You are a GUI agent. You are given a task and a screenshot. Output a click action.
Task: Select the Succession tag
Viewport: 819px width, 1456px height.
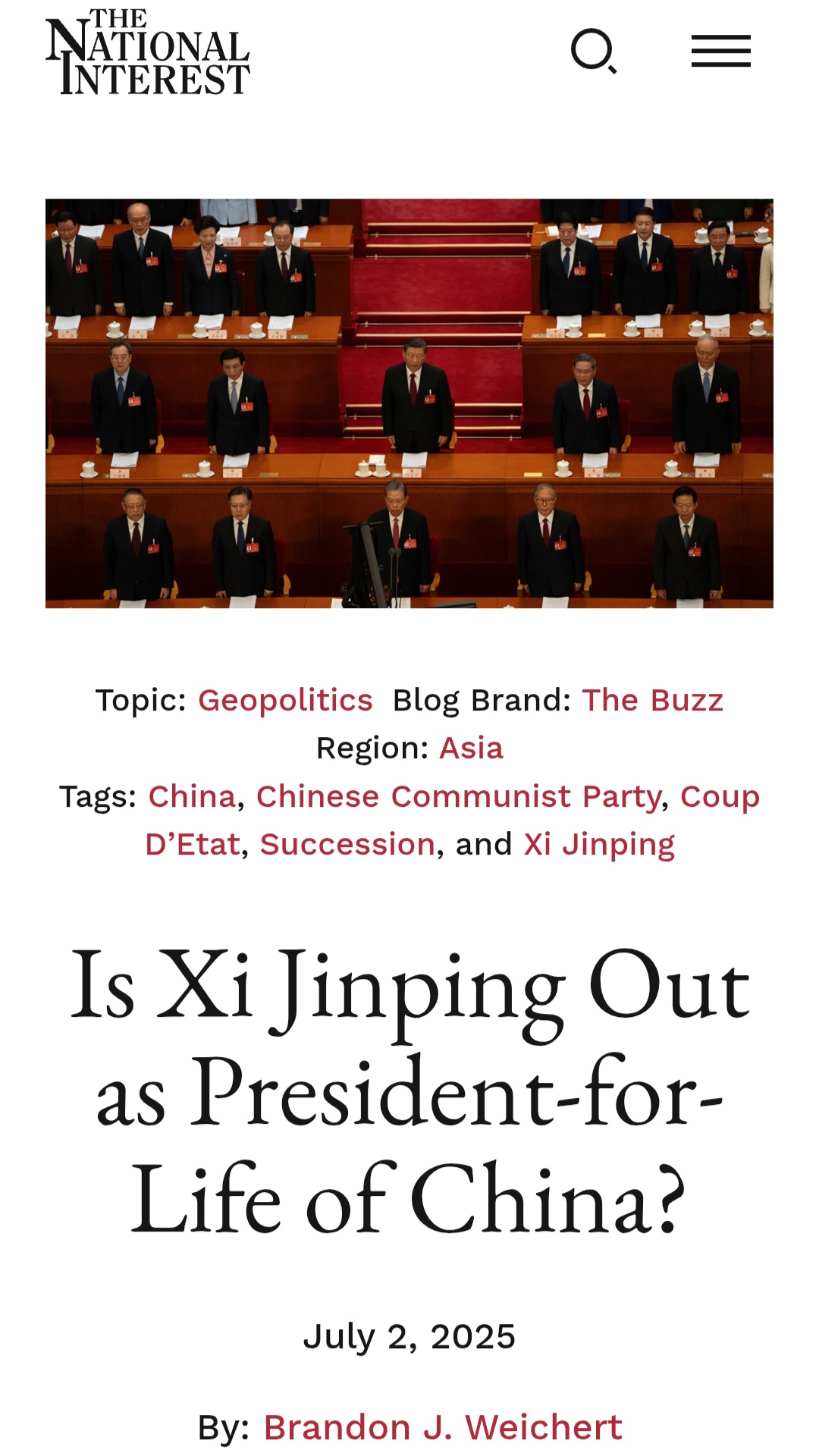click(x=348, y=844)
